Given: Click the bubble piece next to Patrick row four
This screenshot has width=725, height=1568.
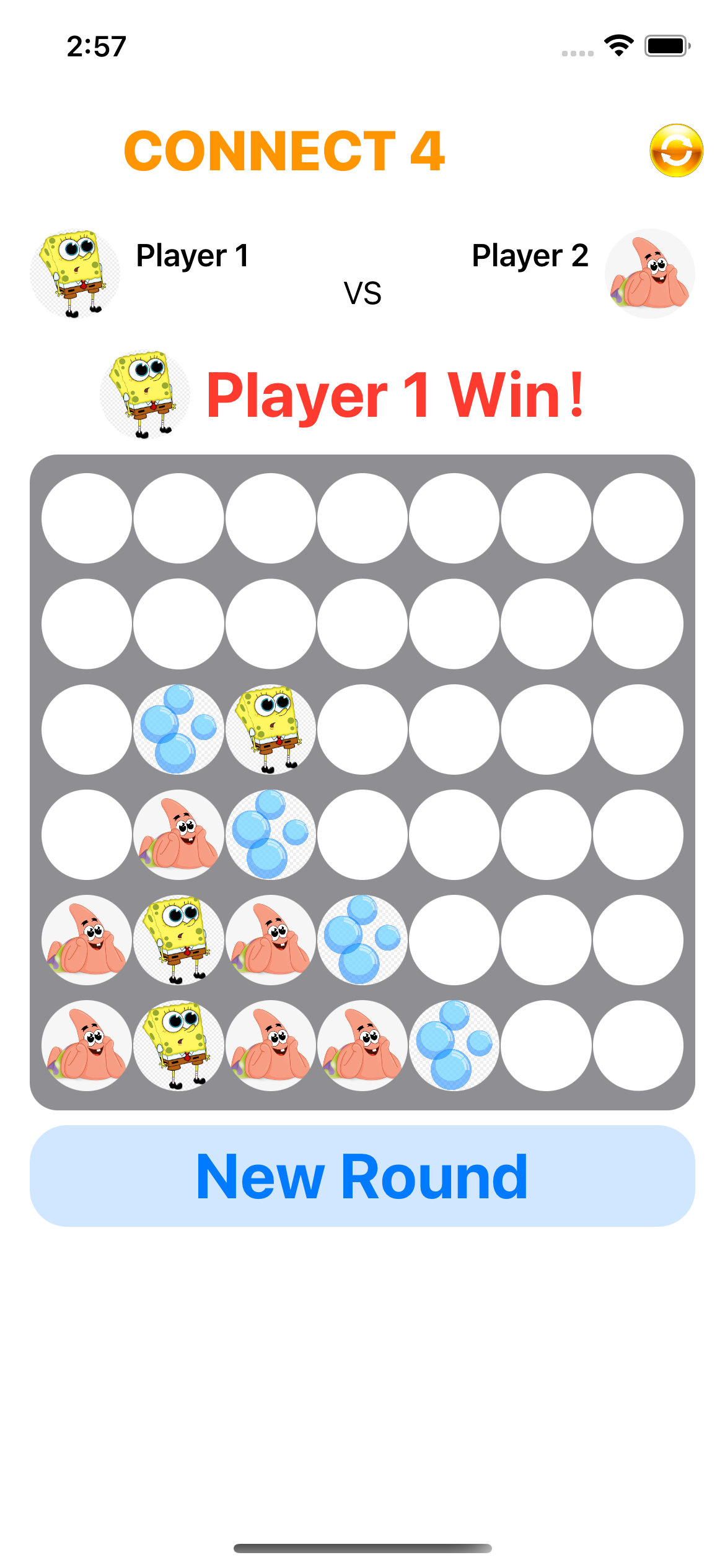Looking at the screenshot, I should click(271, 836).
